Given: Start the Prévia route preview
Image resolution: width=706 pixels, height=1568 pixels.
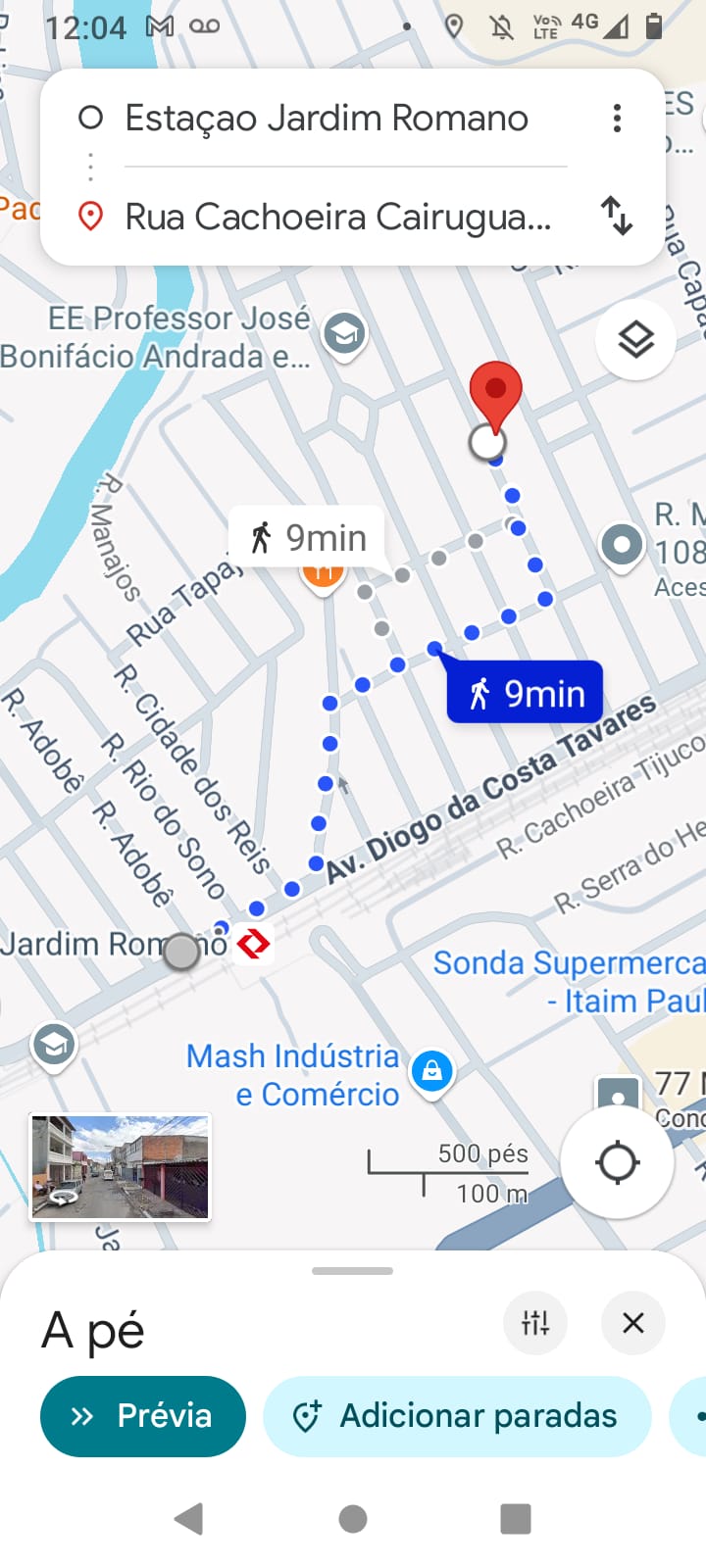Looking at the screenshot, I should click(143, 1416).
